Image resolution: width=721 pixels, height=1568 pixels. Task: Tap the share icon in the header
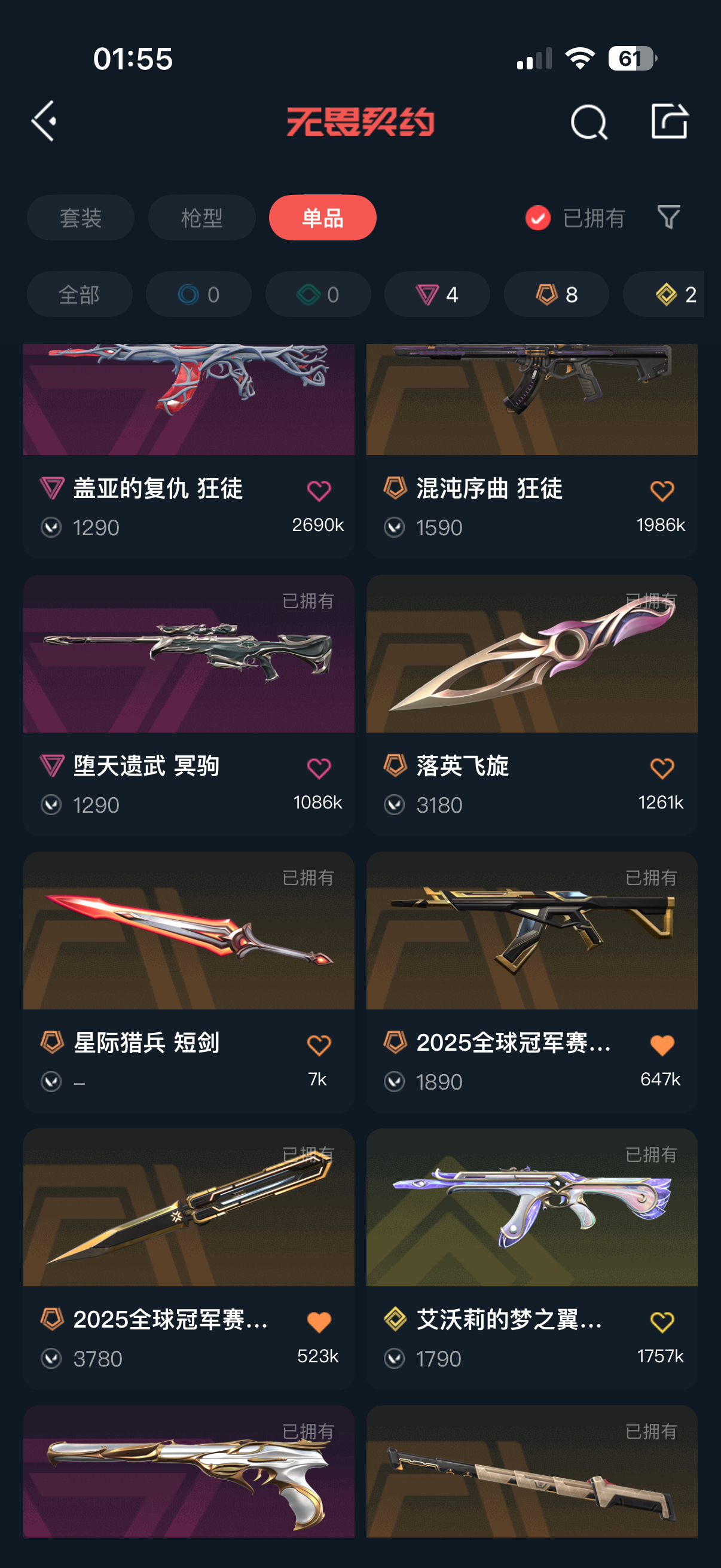[x=668, y=121]
